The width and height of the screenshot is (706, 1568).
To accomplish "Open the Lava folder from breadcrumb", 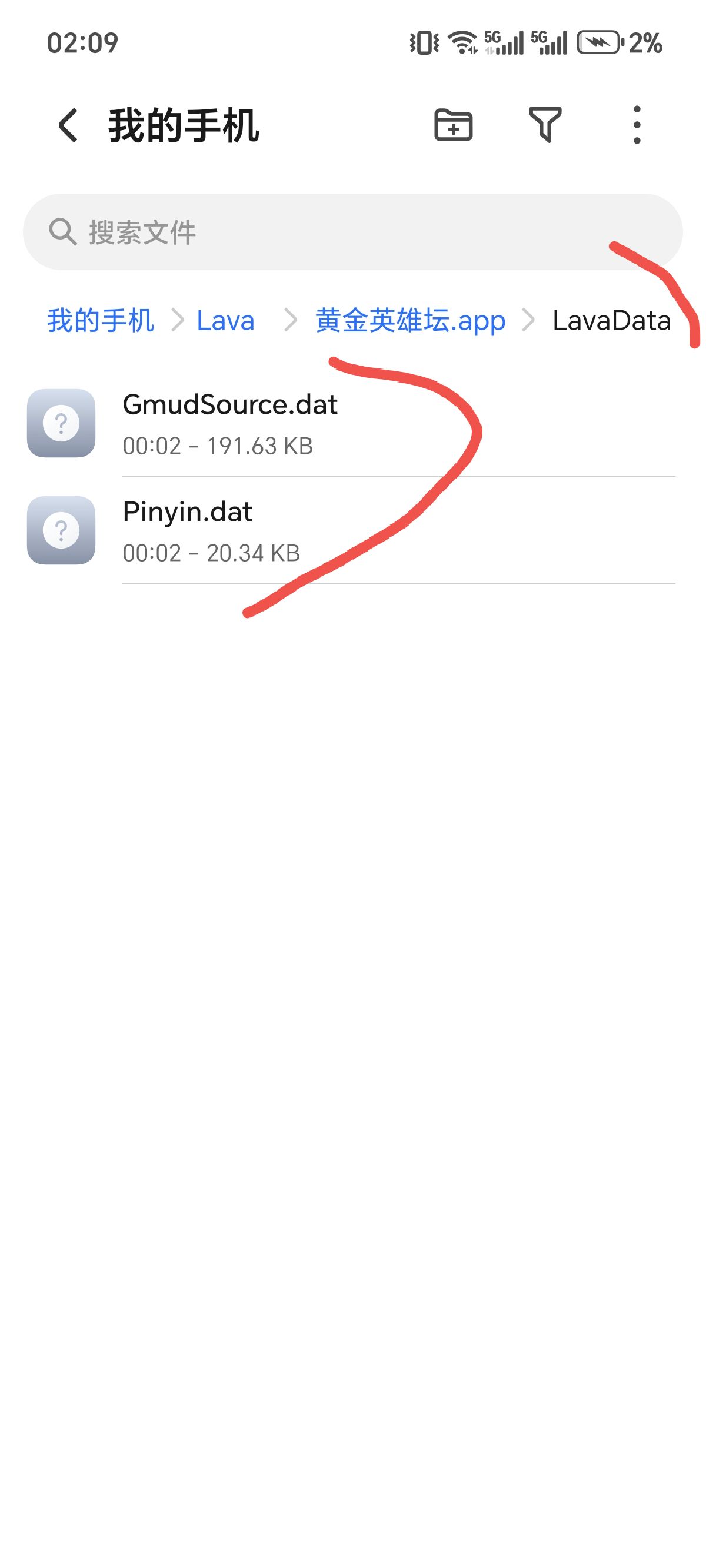I will (x=225, y=321).
